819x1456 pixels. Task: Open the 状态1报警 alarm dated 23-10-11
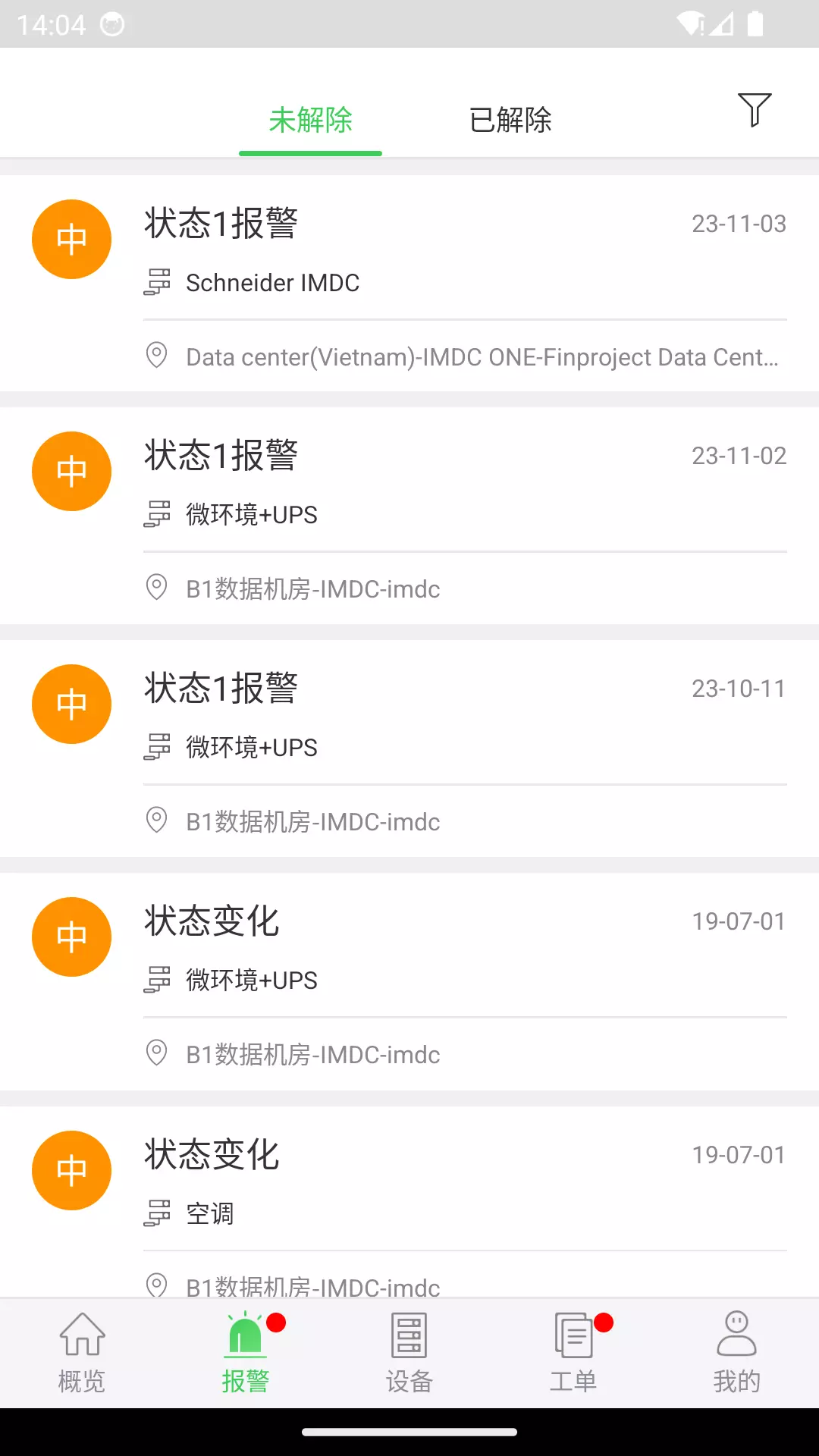tap(409, 748)
